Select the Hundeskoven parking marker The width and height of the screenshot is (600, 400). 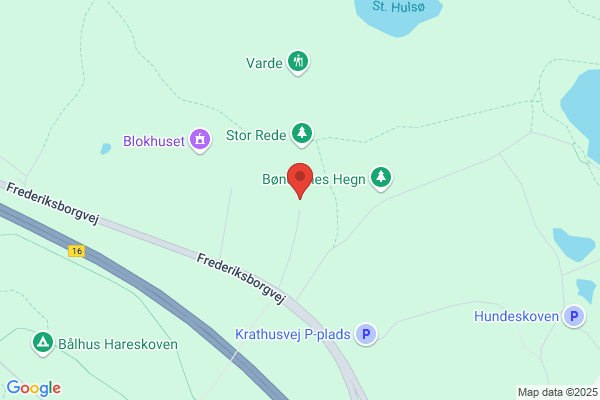[x=574, y=316]
